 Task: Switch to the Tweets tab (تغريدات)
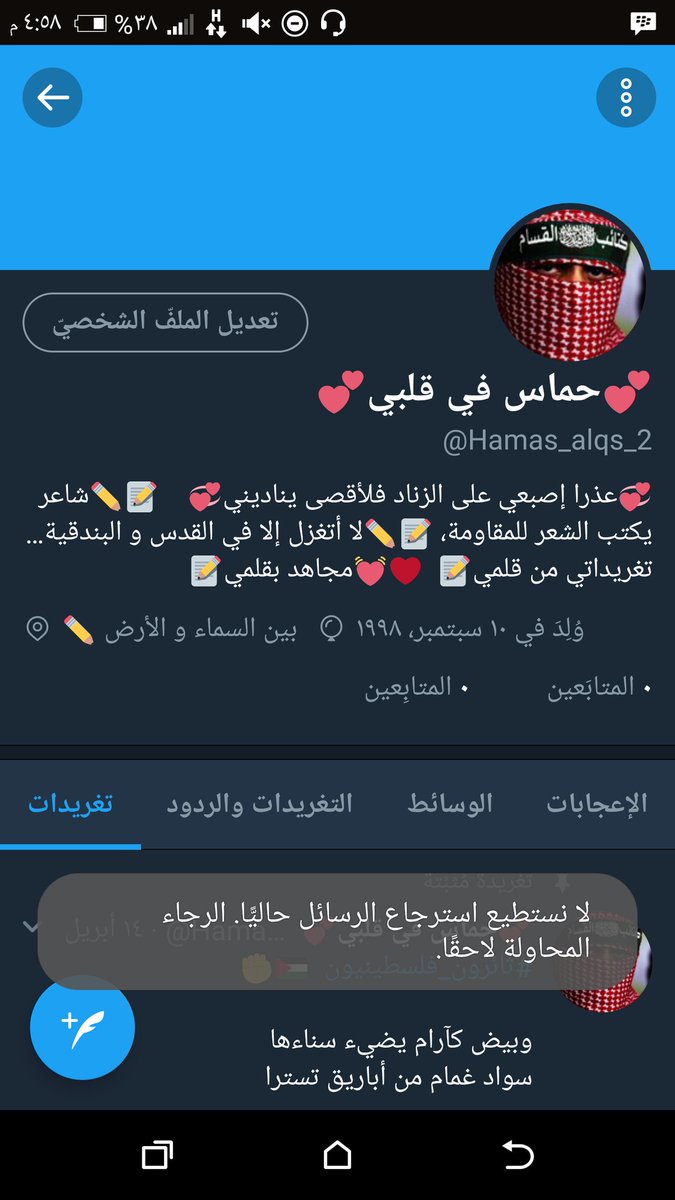[70, 804]
